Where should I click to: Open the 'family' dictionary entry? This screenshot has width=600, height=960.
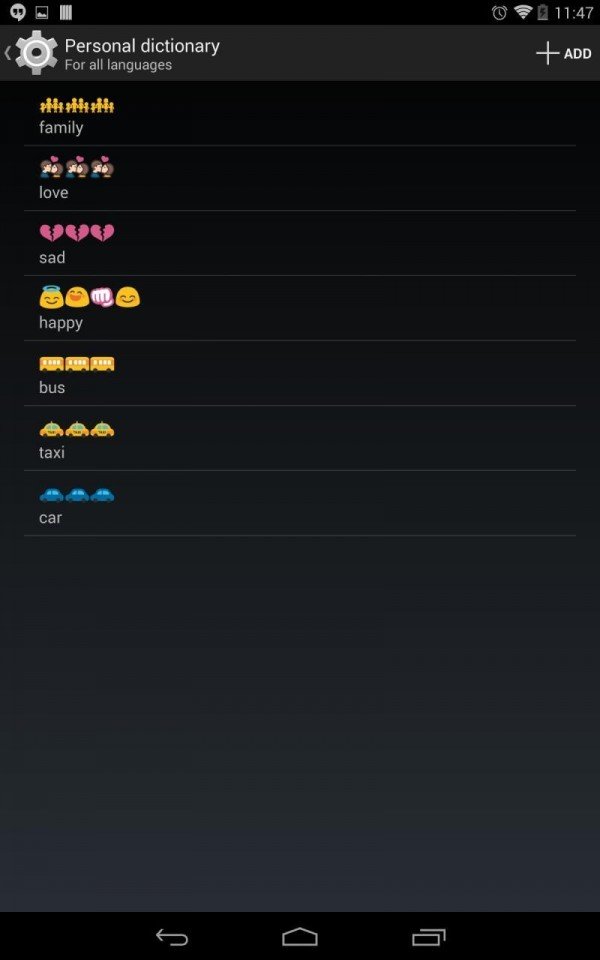pyautogui.click(x=300, y=114)
